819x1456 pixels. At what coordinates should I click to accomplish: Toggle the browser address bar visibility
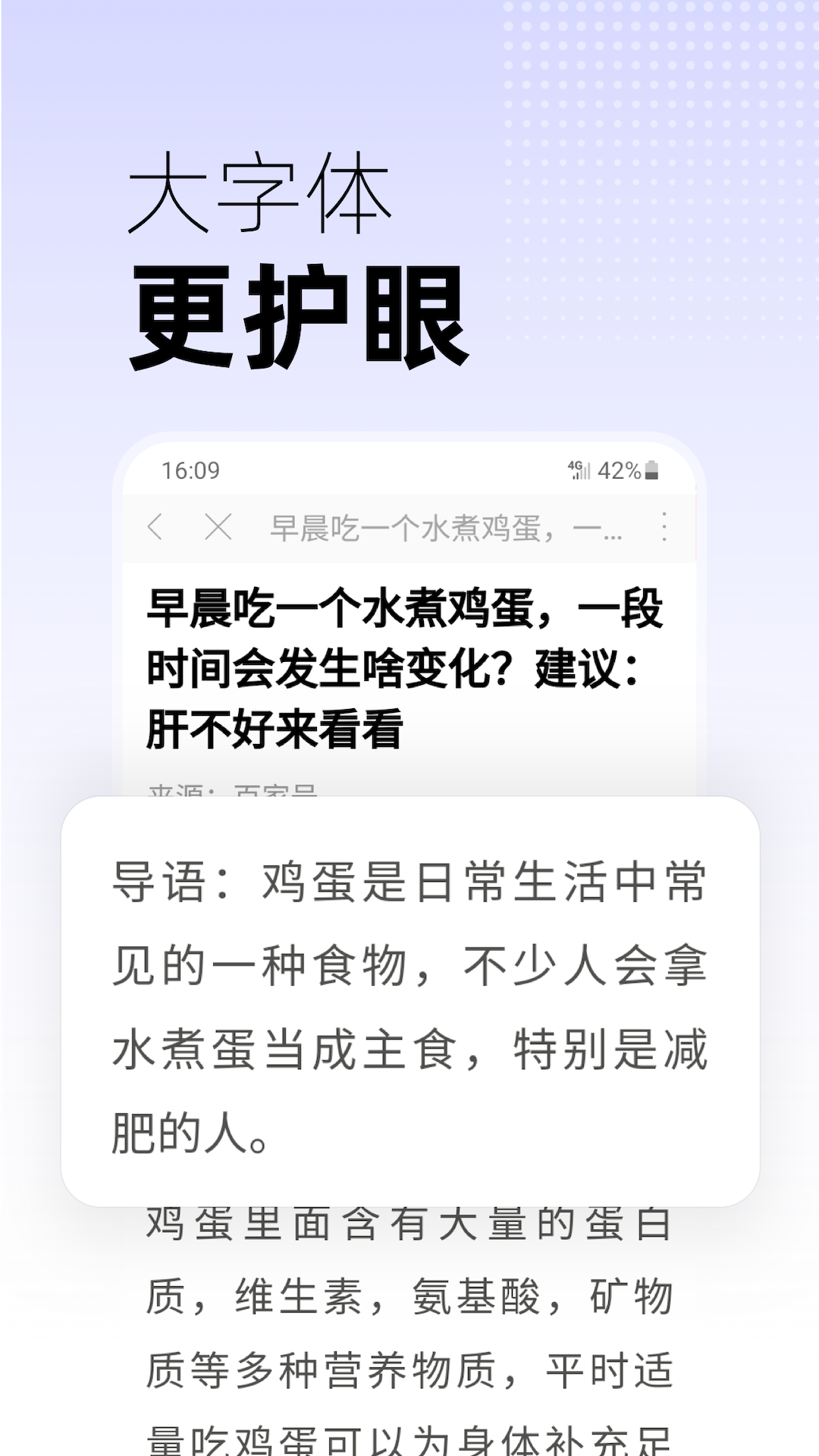point(409,529)
